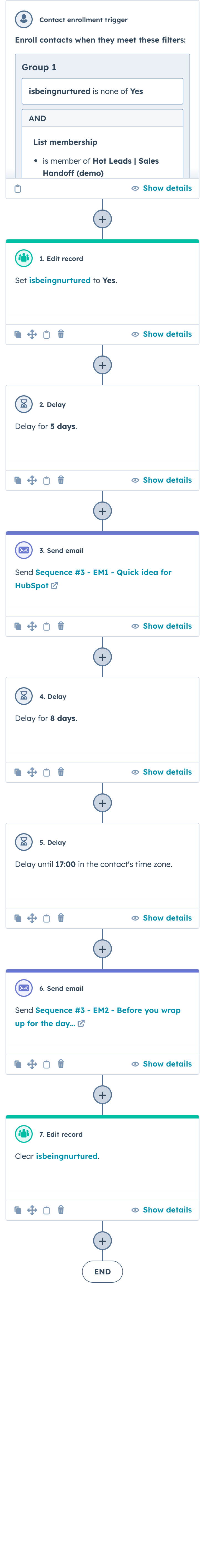
Task: Show details of the enrollment trigger
Action: [162, 188]
